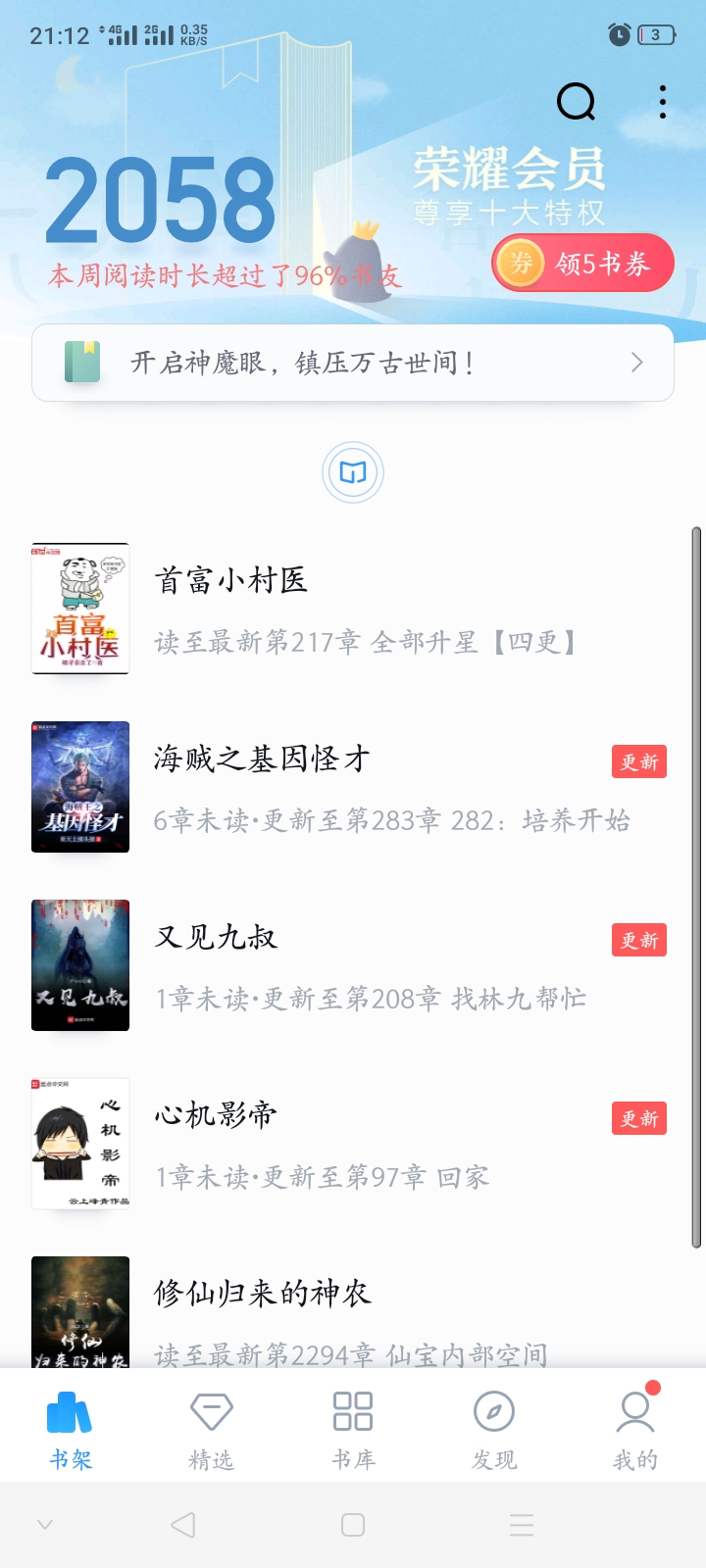This screenshot has height=1568, width=706.
Task: Go to the system home screen
Action: [353, 1525]
